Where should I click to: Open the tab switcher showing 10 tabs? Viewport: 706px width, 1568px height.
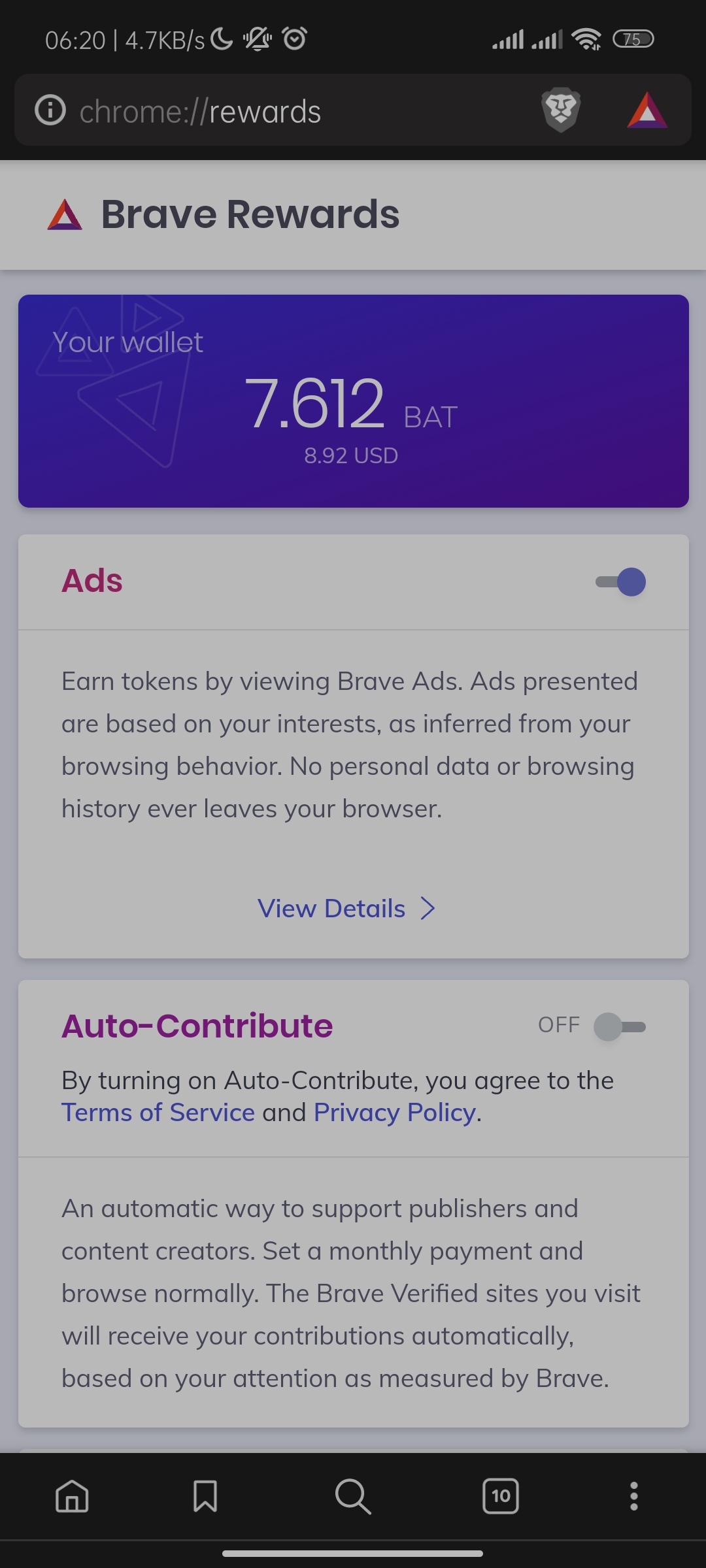tap(501, 1496)
